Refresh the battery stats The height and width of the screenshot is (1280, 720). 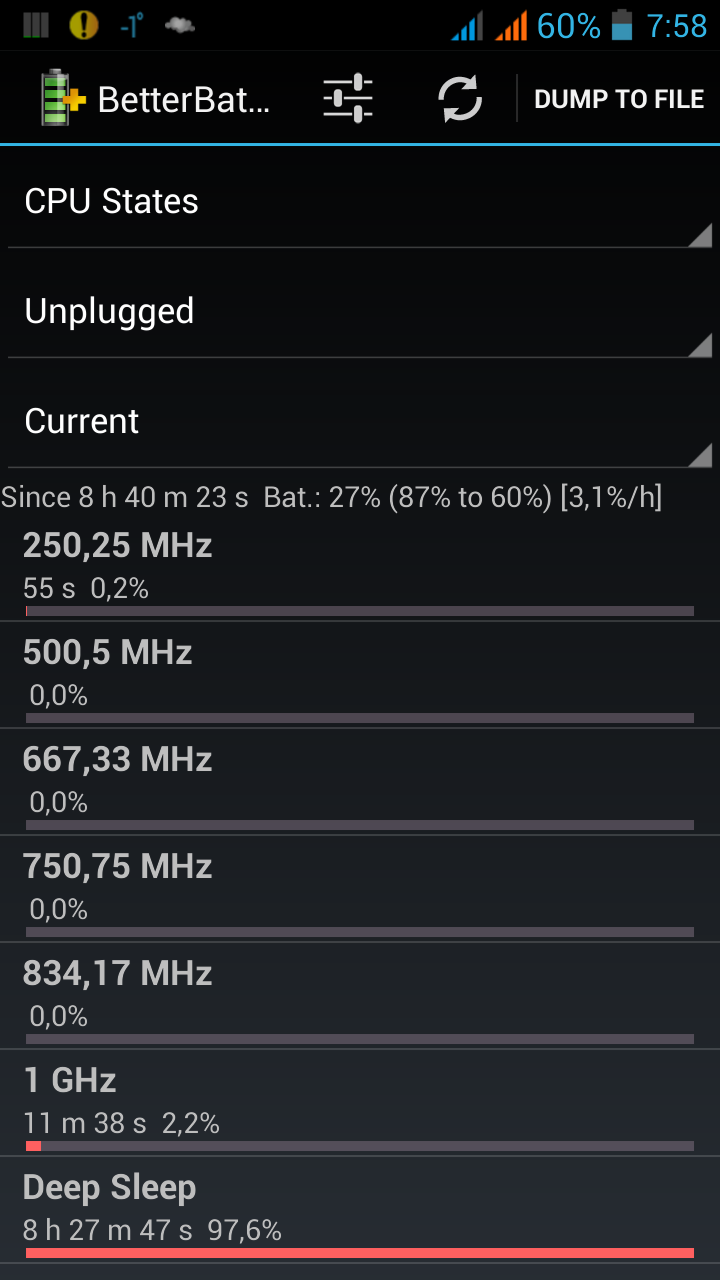[x=460, y=99]
